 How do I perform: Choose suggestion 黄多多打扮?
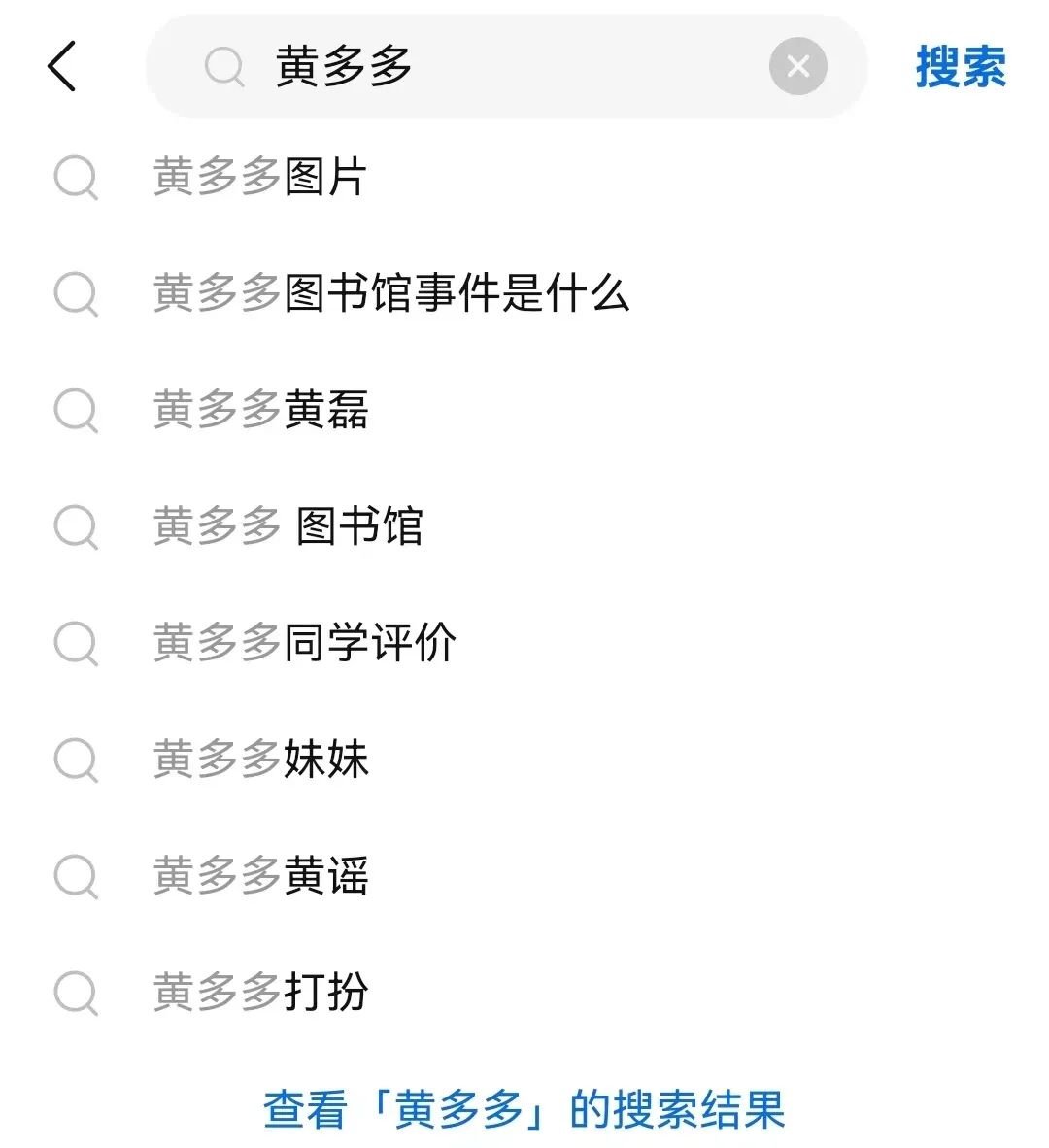[x=260, y=993]
